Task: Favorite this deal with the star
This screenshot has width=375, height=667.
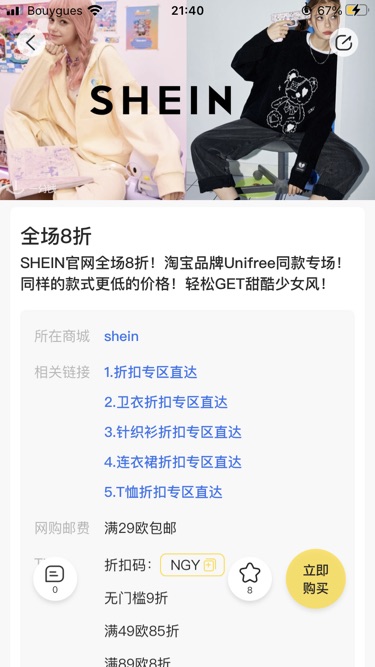Action: pyautogui.click(x=250, y=579)
